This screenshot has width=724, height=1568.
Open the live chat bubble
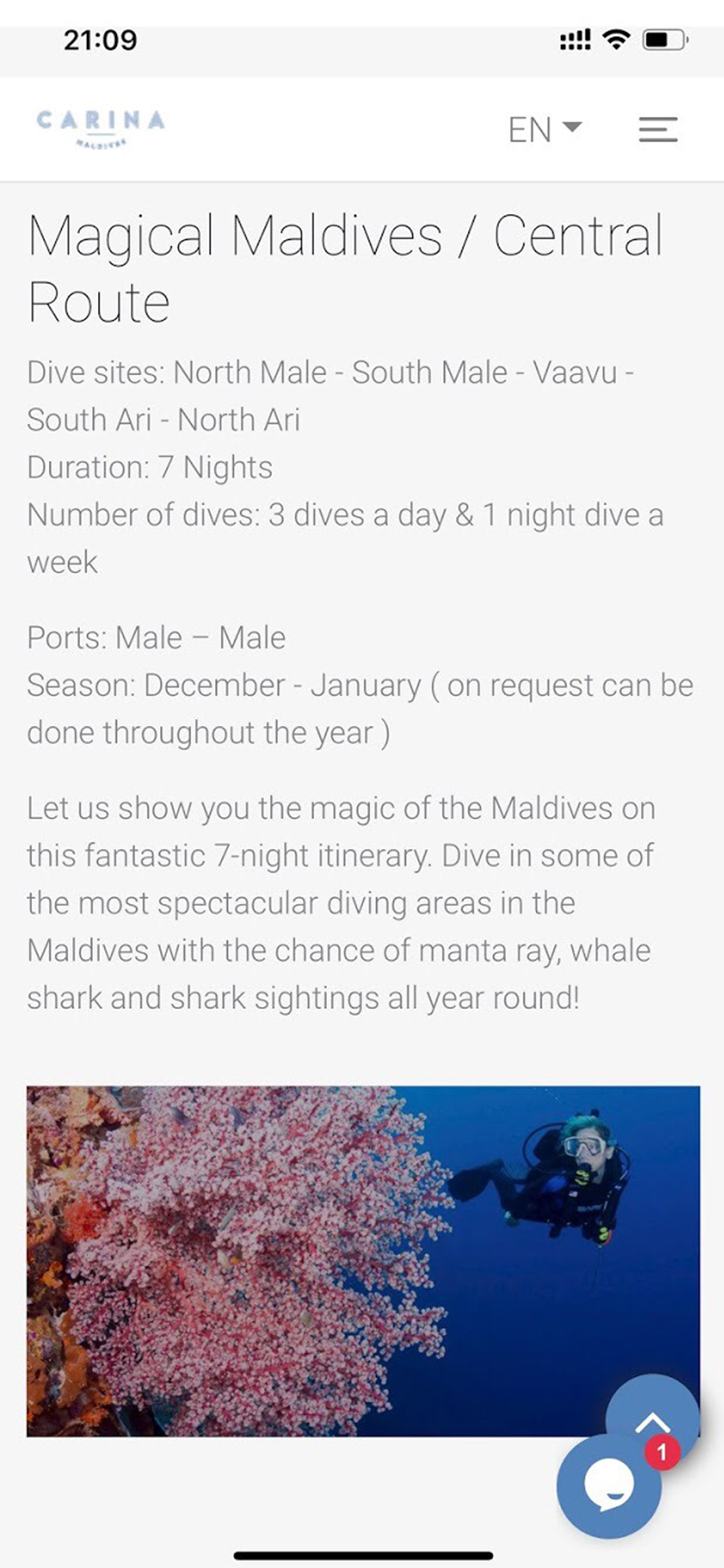pos(608,1486)
